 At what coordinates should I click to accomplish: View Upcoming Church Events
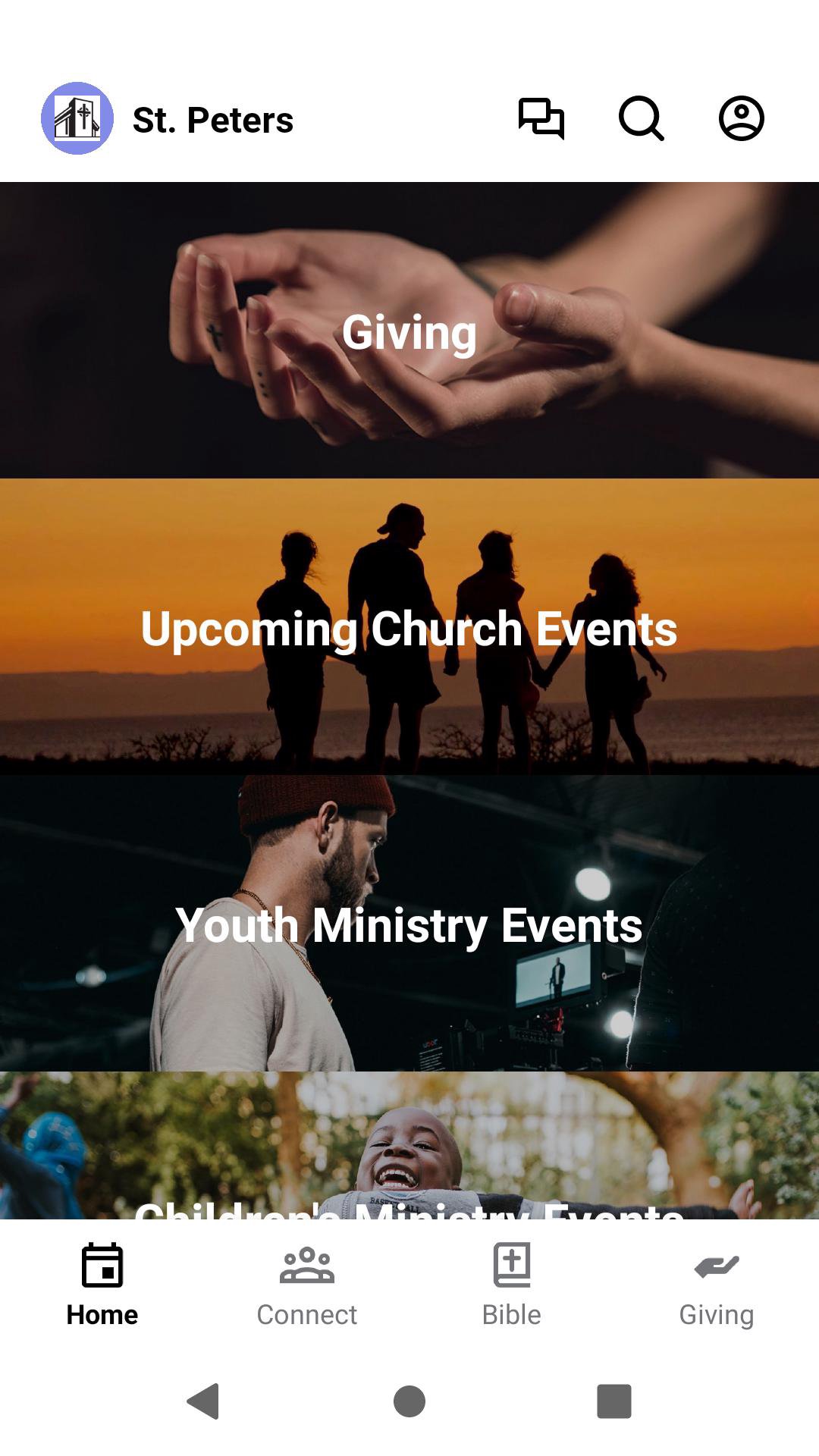point(409,627)
